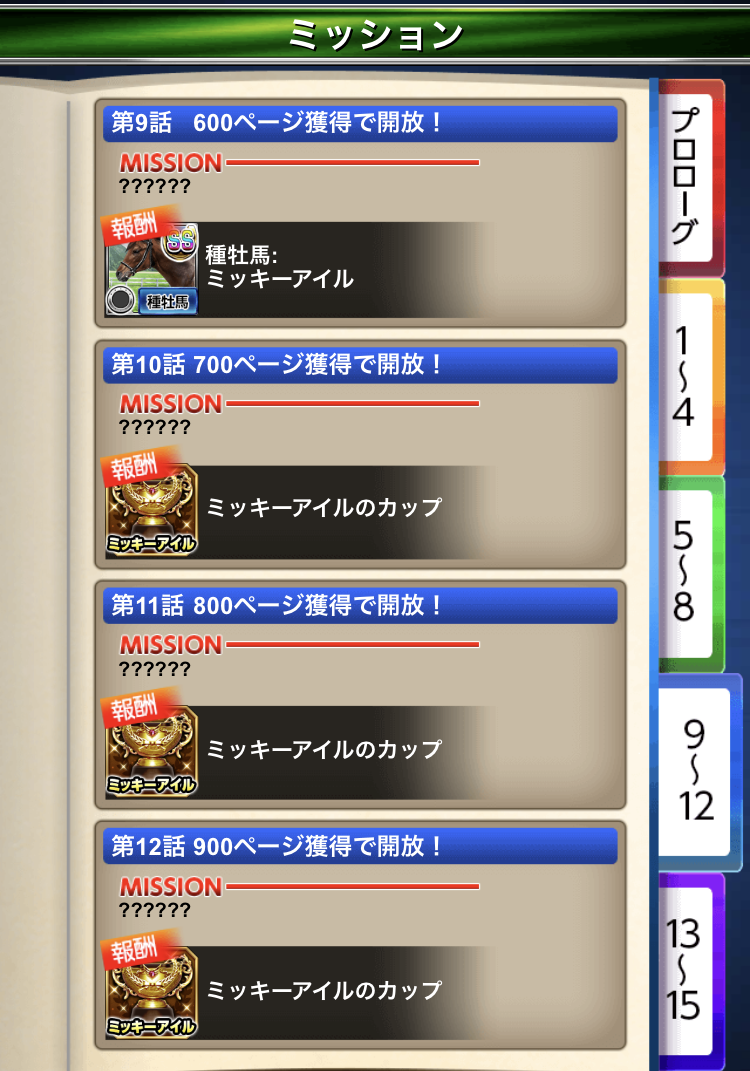Switch to the プロローグ tab

(690, 178)
